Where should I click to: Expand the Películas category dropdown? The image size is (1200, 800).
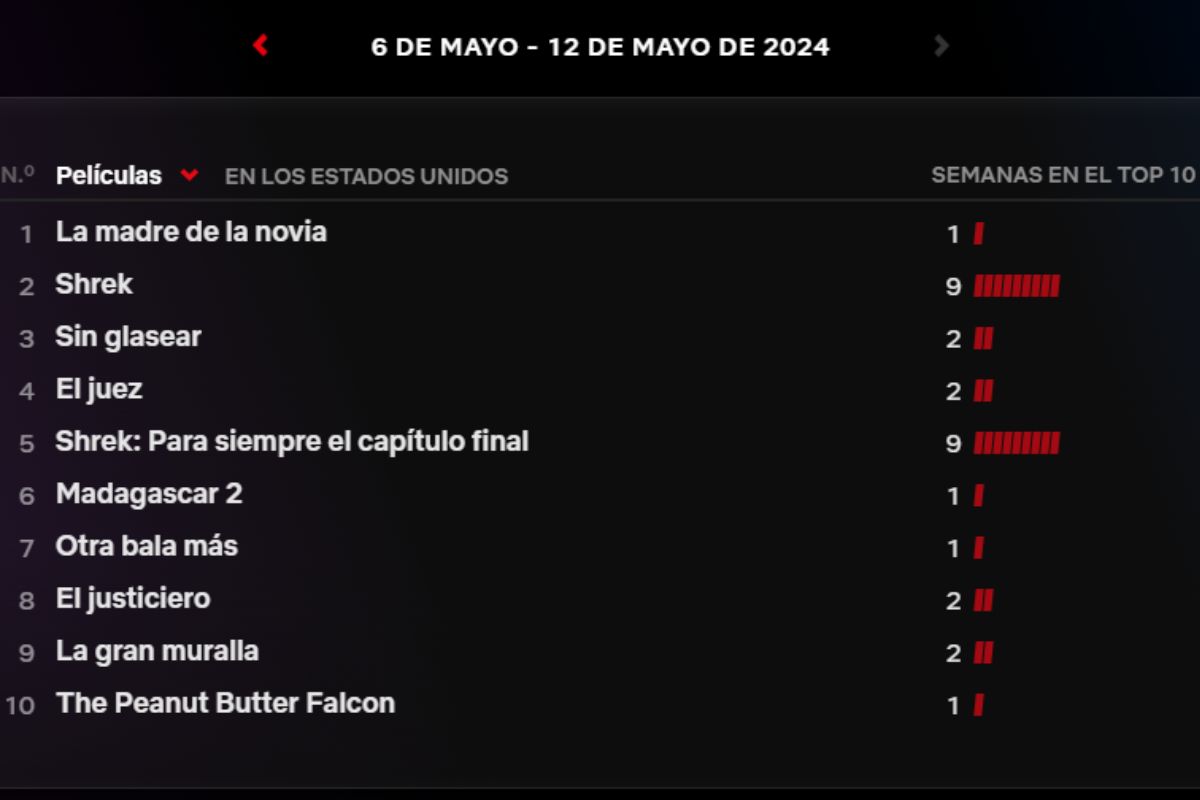click(x=189, y=176)
